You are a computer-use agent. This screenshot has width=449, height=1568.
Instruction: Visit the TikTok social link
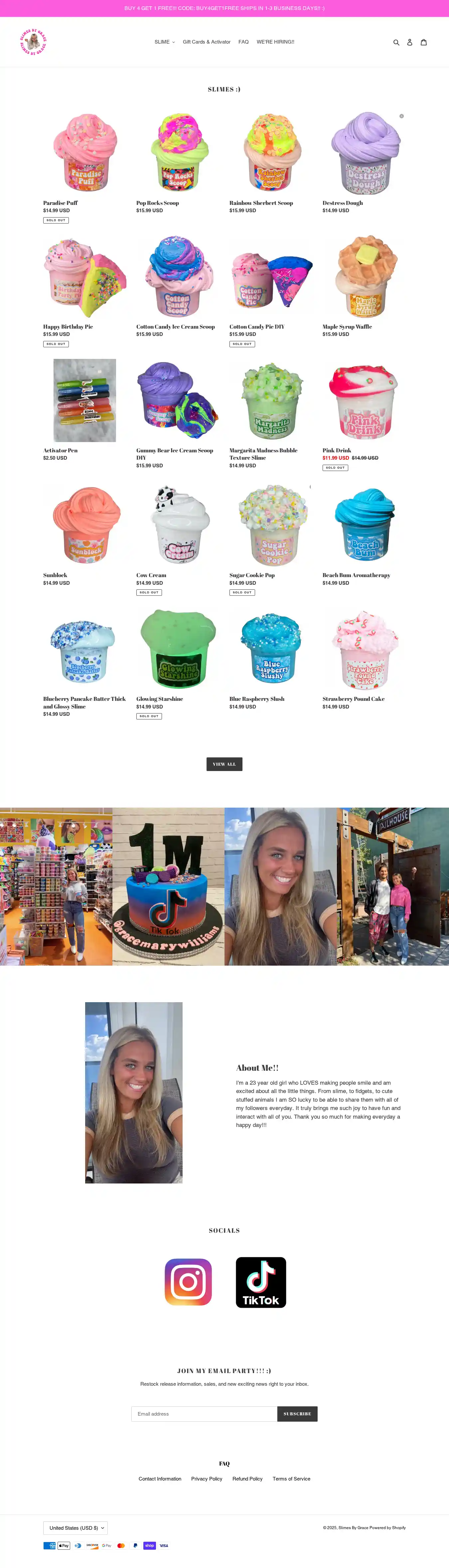point(260,1282)
